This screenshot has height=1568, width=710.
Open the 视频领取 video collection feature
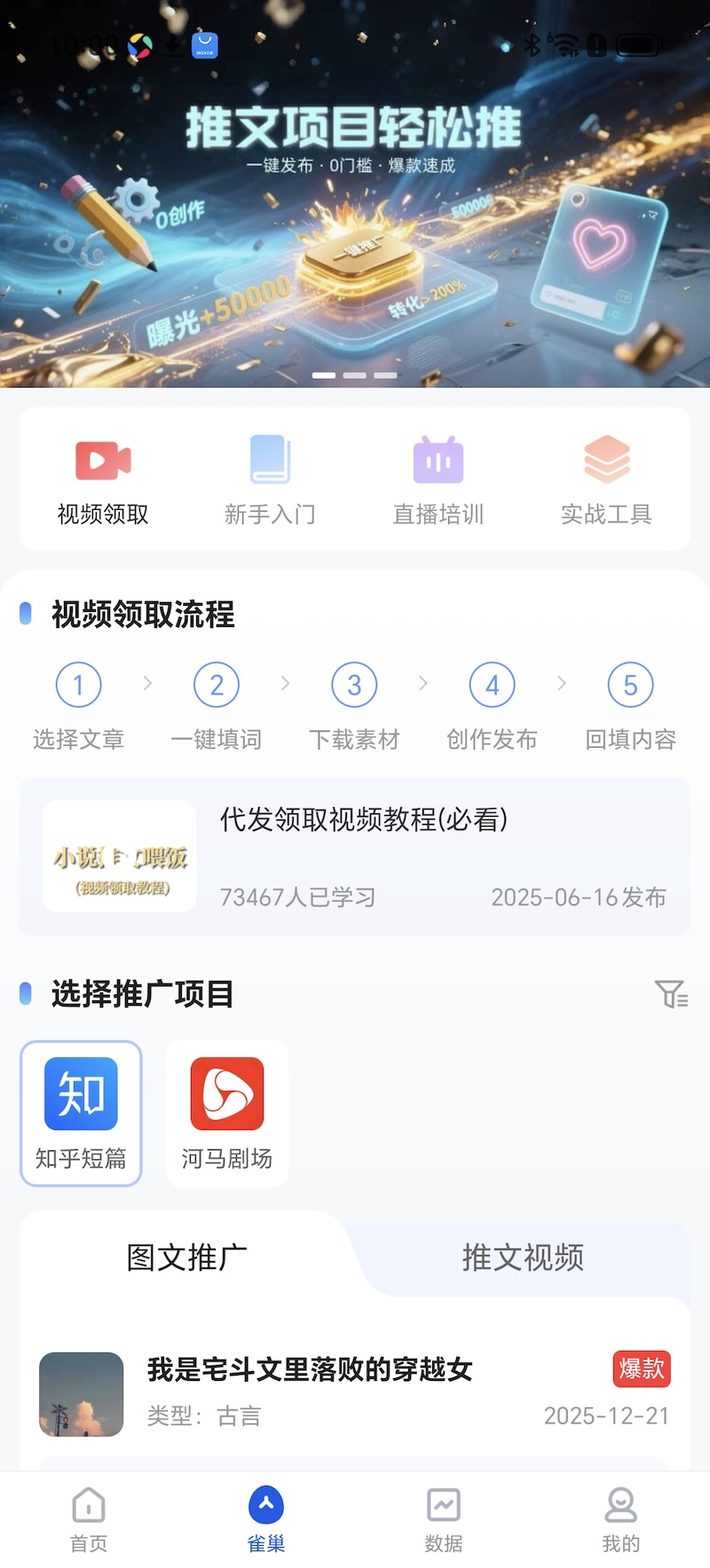click(102, 479)
